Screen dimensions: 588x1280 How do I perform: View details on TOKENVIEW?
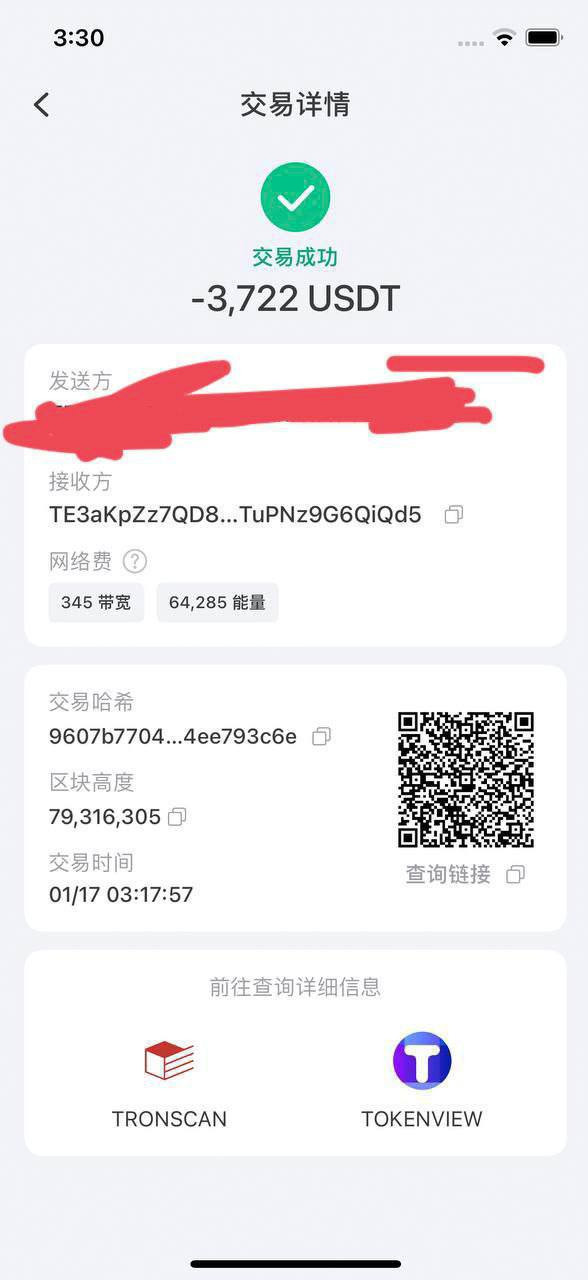pyautogui.click(x=422, y=1081)
